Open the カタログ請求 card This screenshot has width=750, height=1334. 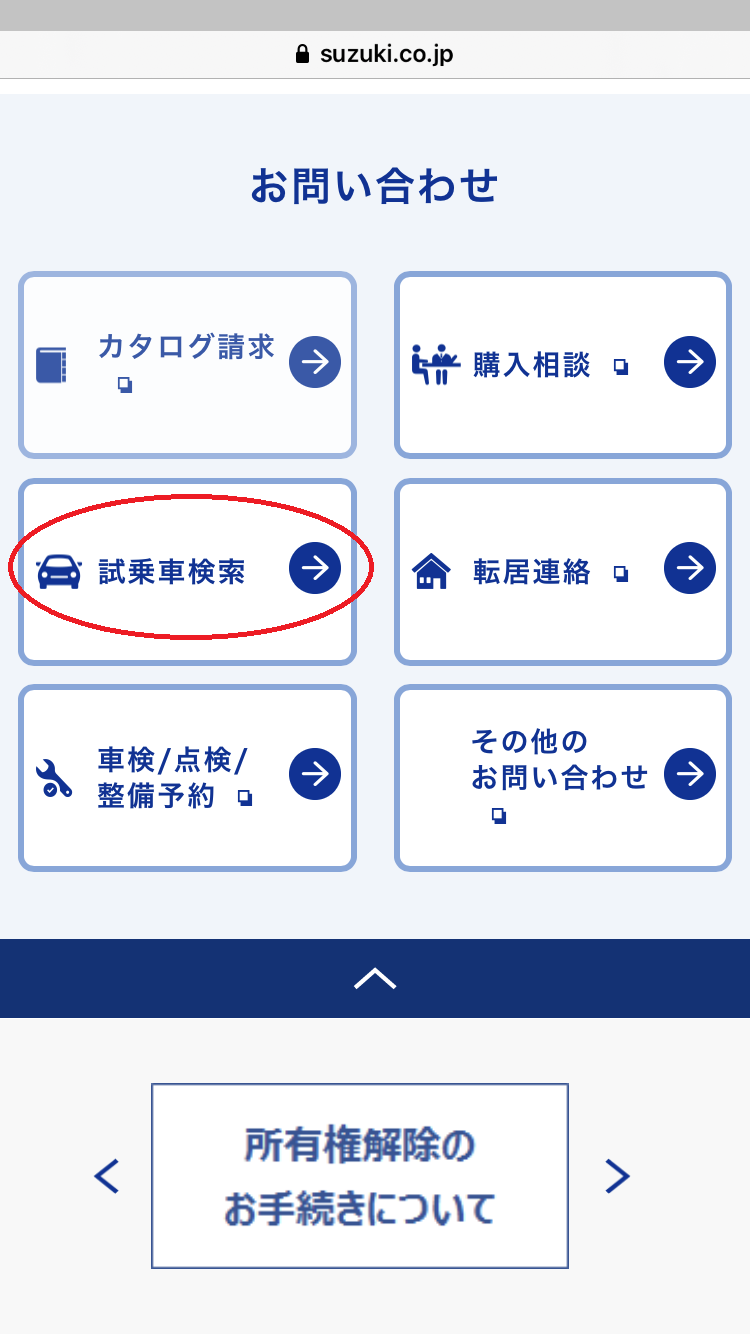[x=187, y=365]
